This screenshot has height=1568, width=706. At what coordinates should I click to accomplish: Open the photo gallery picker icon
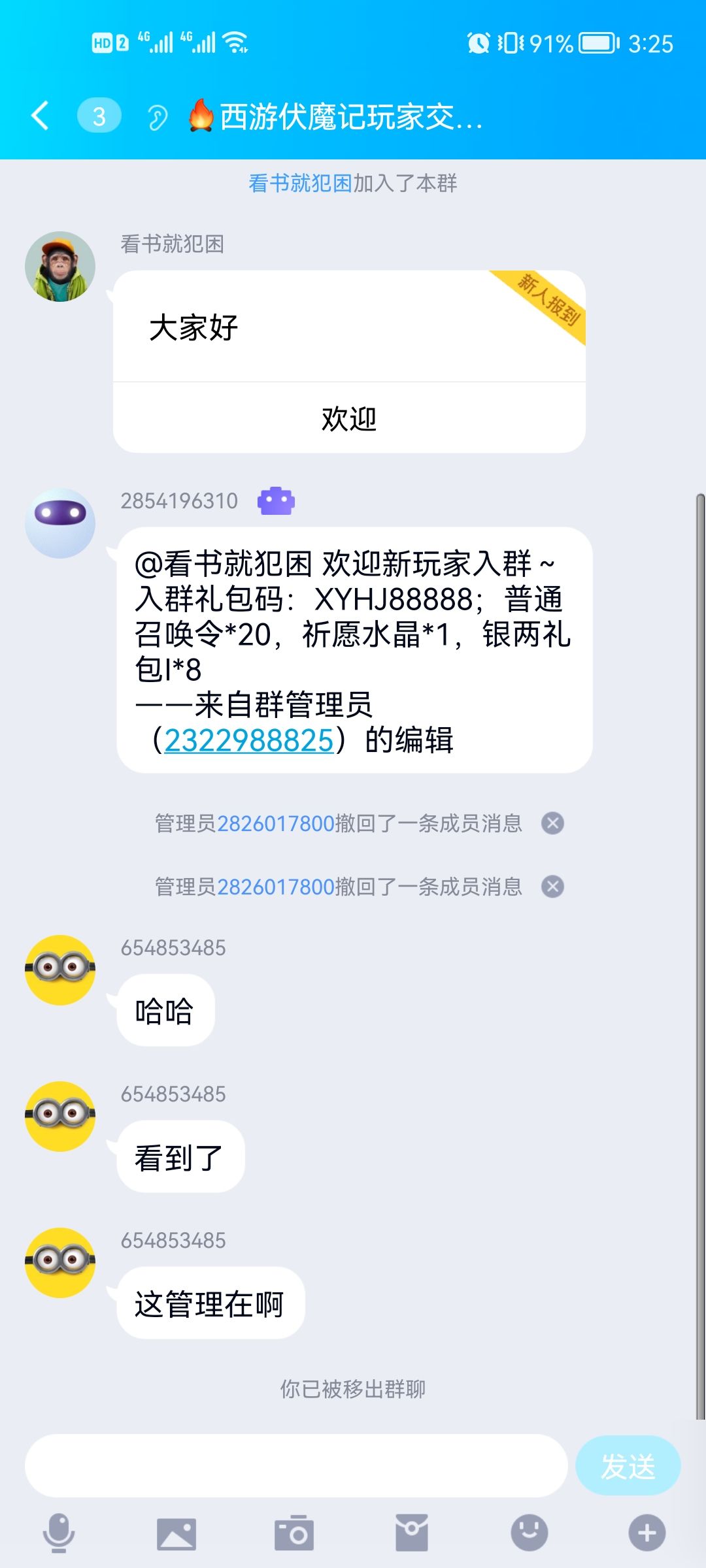(x=176, y=1533)
